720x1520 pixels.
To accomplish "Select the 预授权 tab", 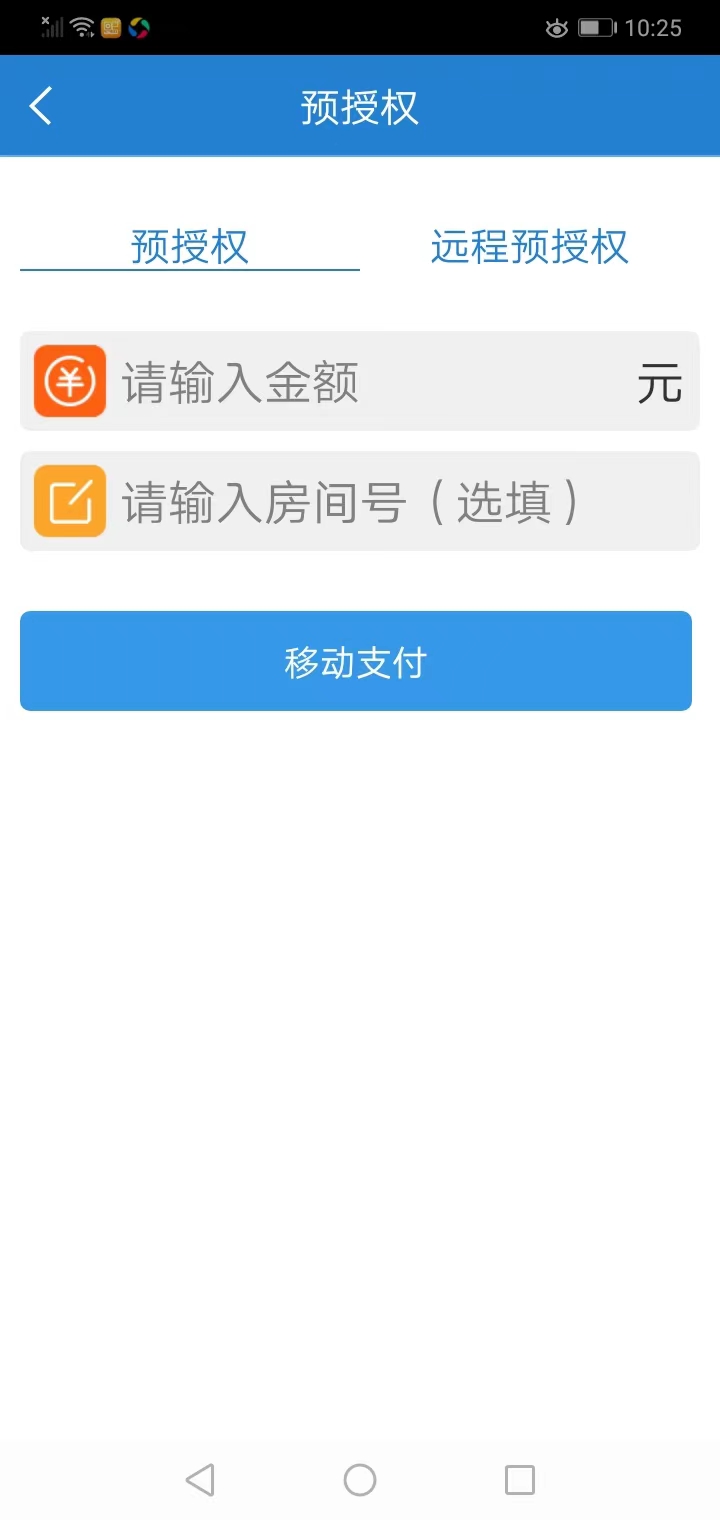I will tap(190, 246).
